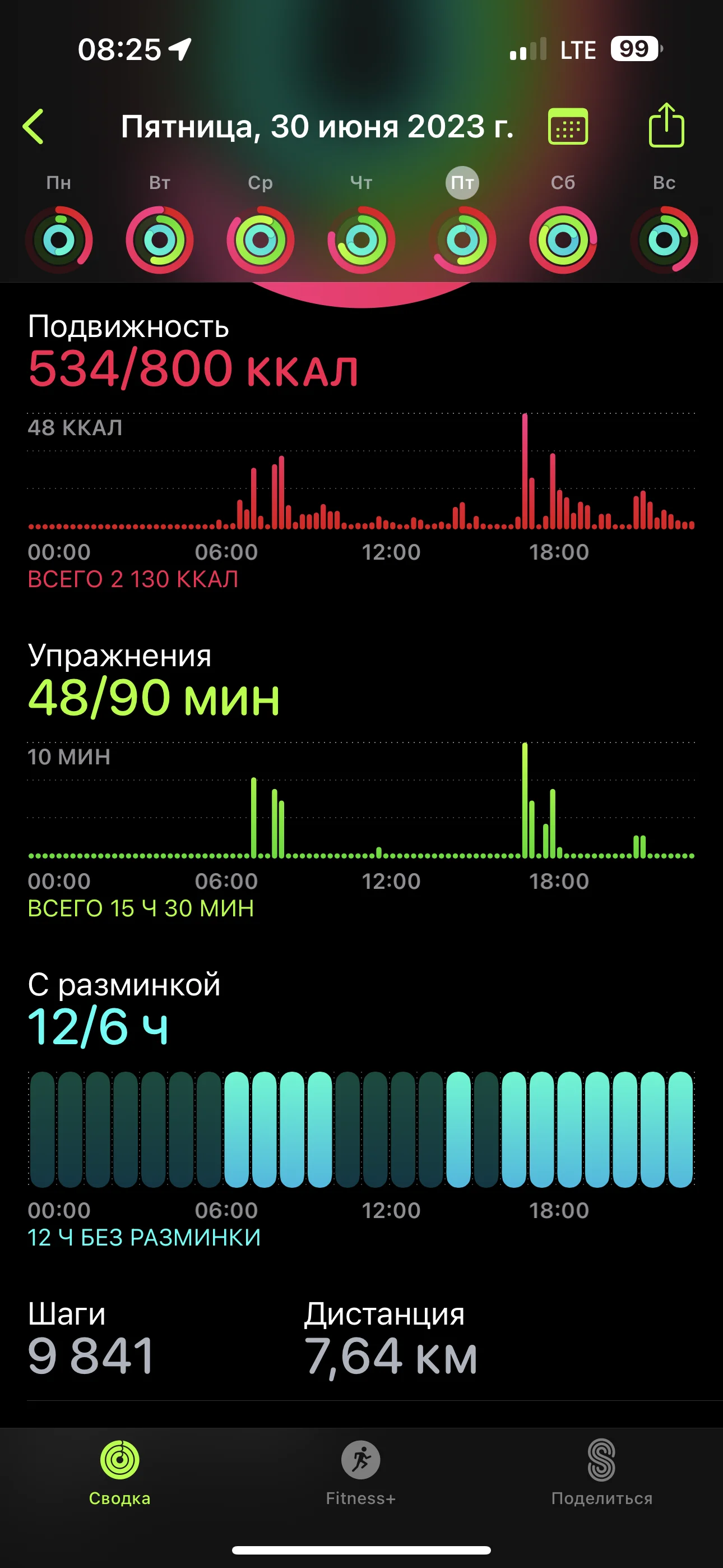Select Tuesday (Вт) activity rings
Screen dimensions: 723x1568
[x=159, y=239]
